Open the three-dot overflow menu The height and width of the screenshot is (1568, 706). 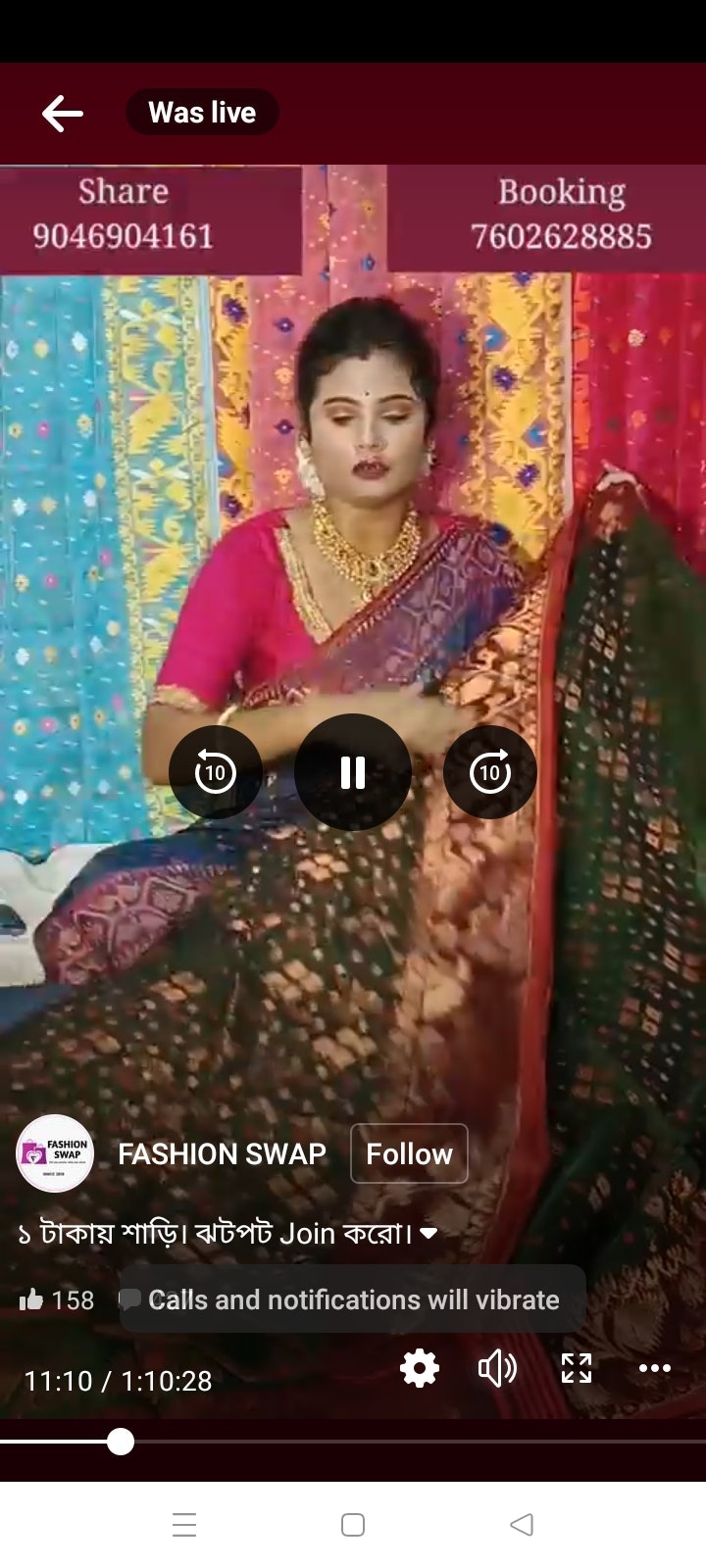[654, 1368]
